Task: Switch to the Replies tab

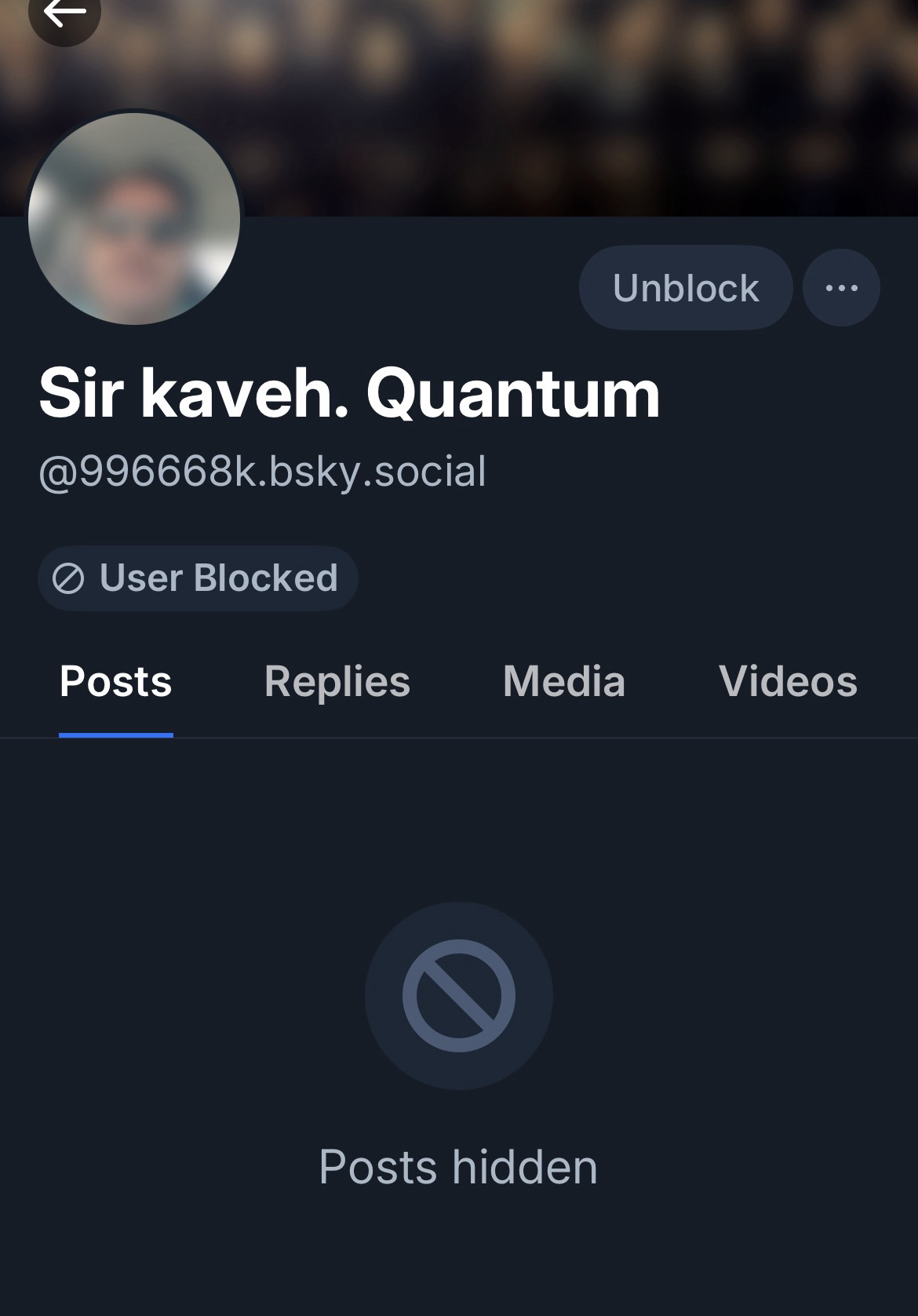Action: [x=337, y=681]
